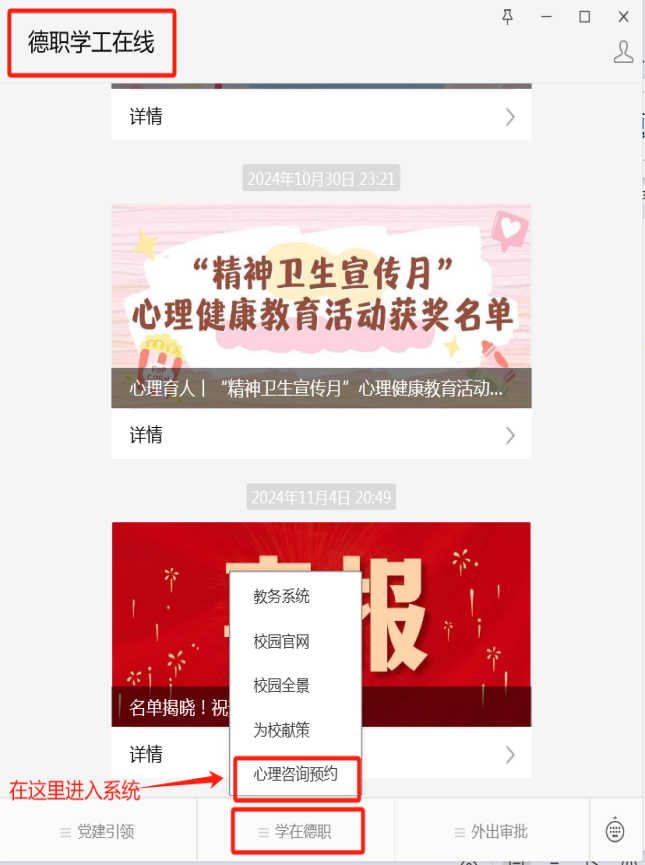Open the account profile icon
Image resolution: width=645 pixels, height=865 pixels.
point(623,52)
